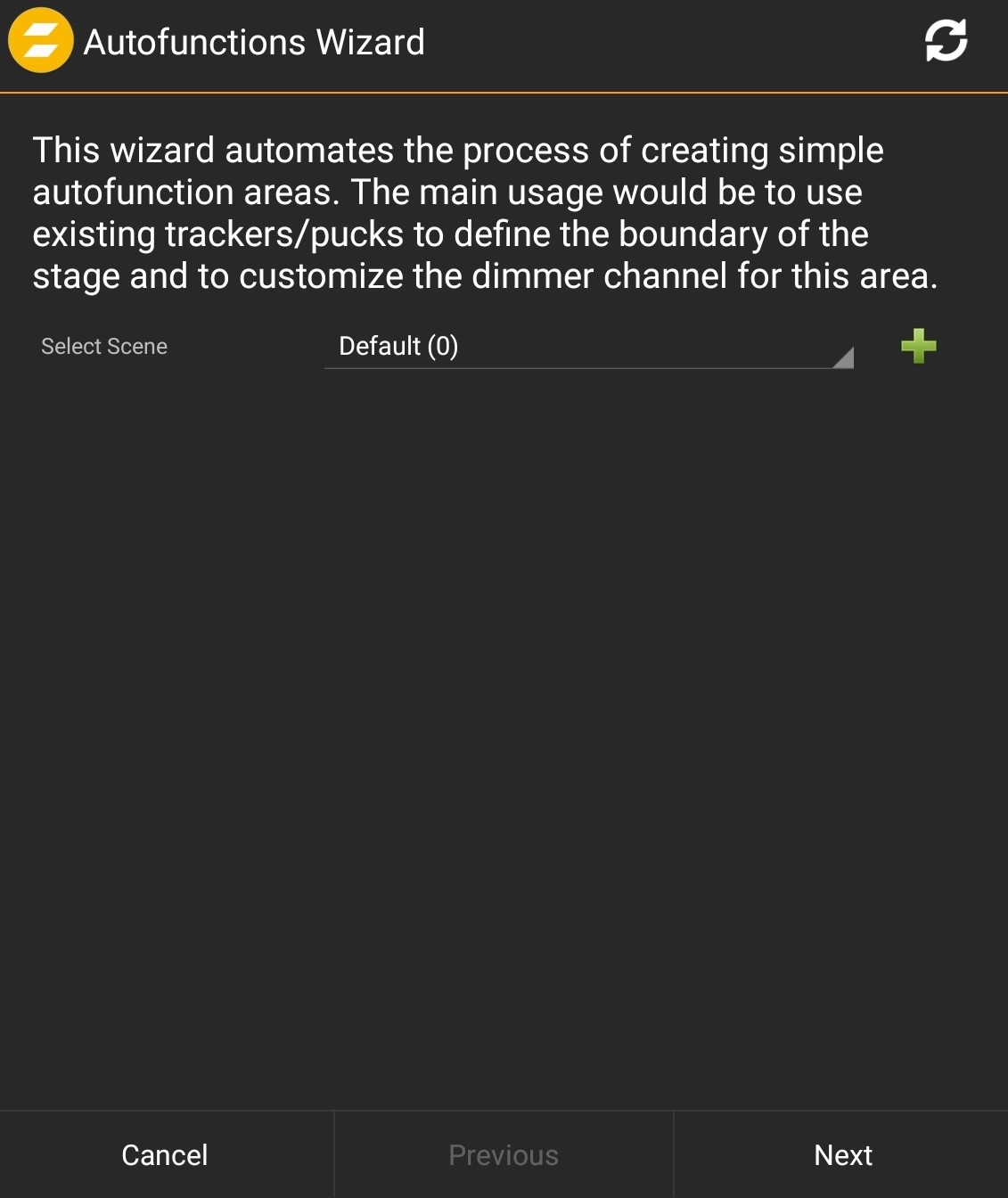
Task: Tap the wizard description paragraph
Action: point(486,212)
